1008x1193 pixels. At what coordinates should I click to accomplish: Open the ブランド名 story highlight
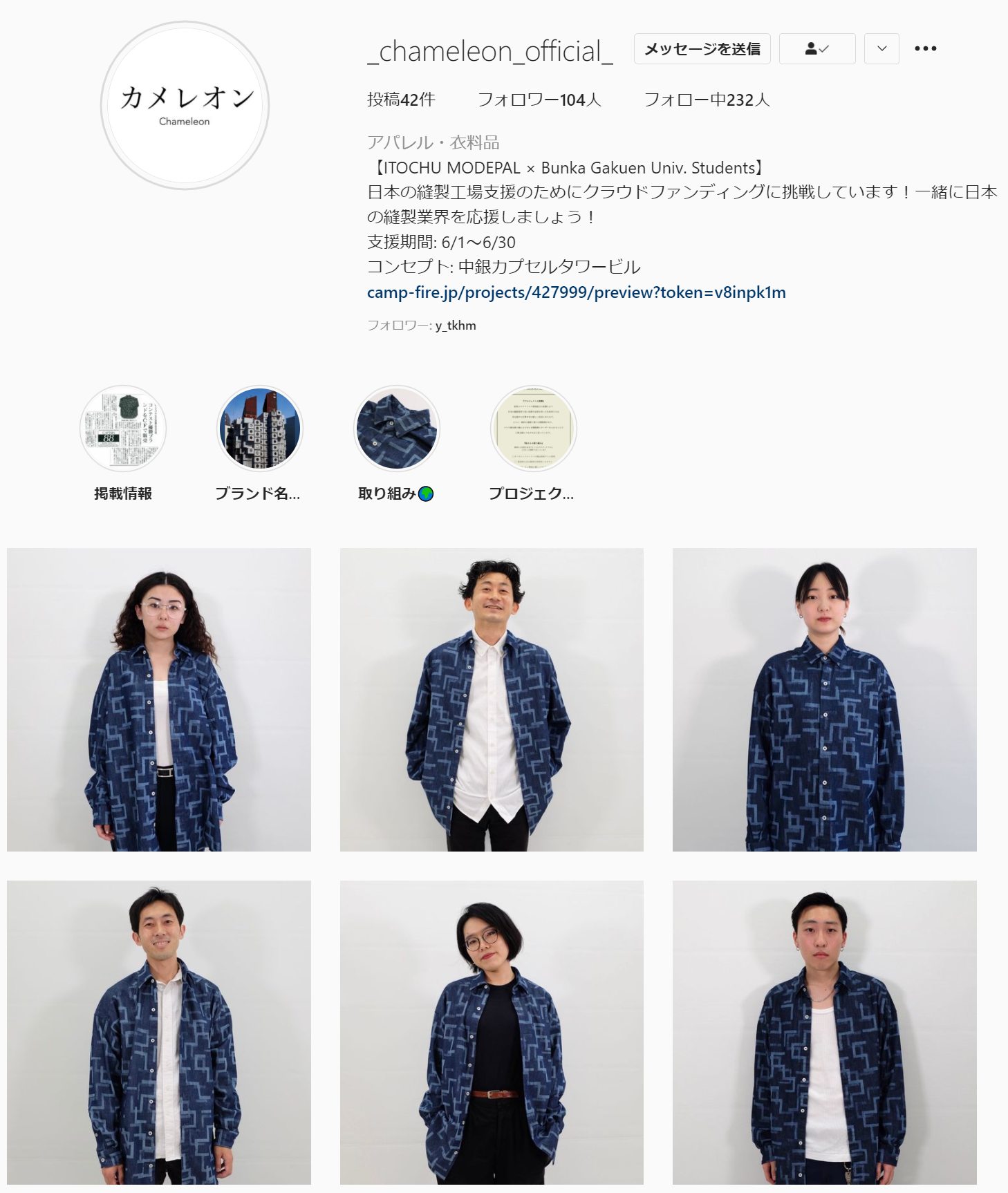coord(260,429)
